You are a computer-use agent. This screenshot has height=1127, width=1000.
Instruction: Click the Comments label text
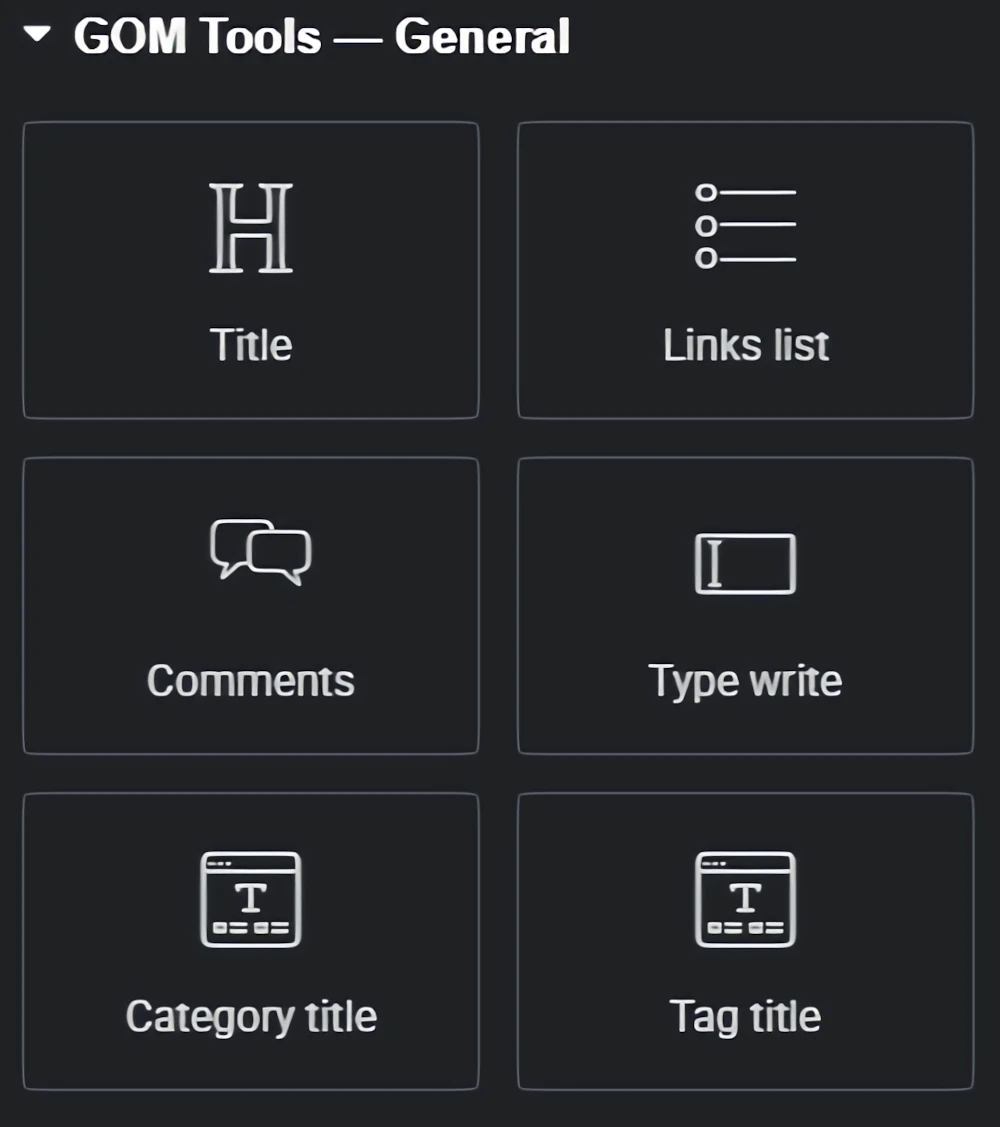click(250, 680)
